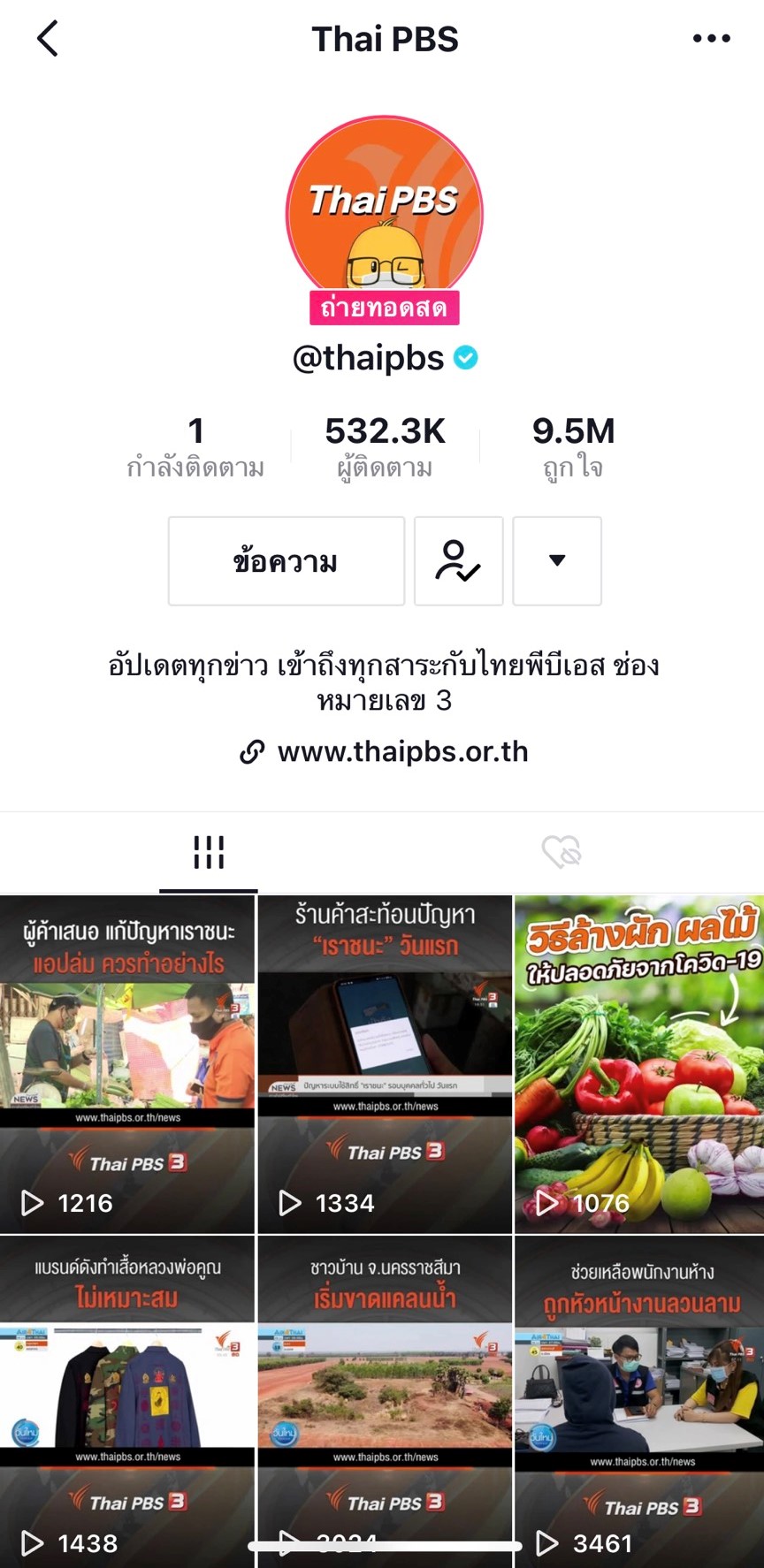Open Thai PBS live profile picture
764x1568 pixels.
[384, 212]
